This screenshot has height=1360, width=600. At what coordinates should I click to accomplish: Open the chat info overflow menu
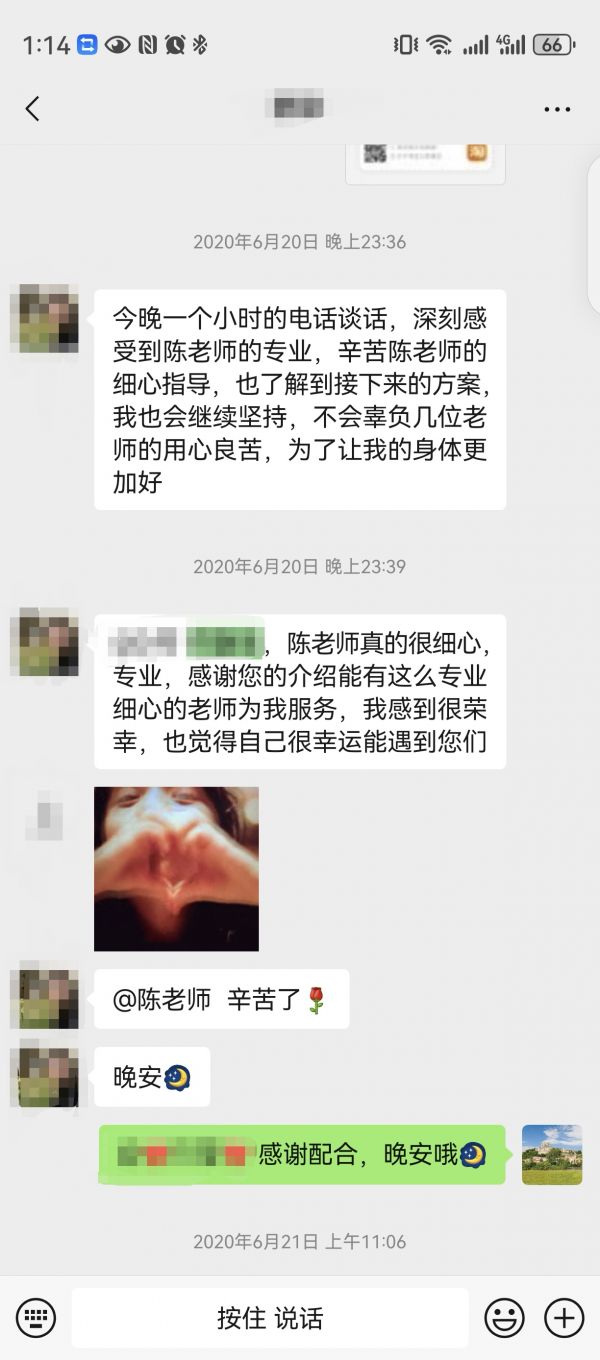557,109
